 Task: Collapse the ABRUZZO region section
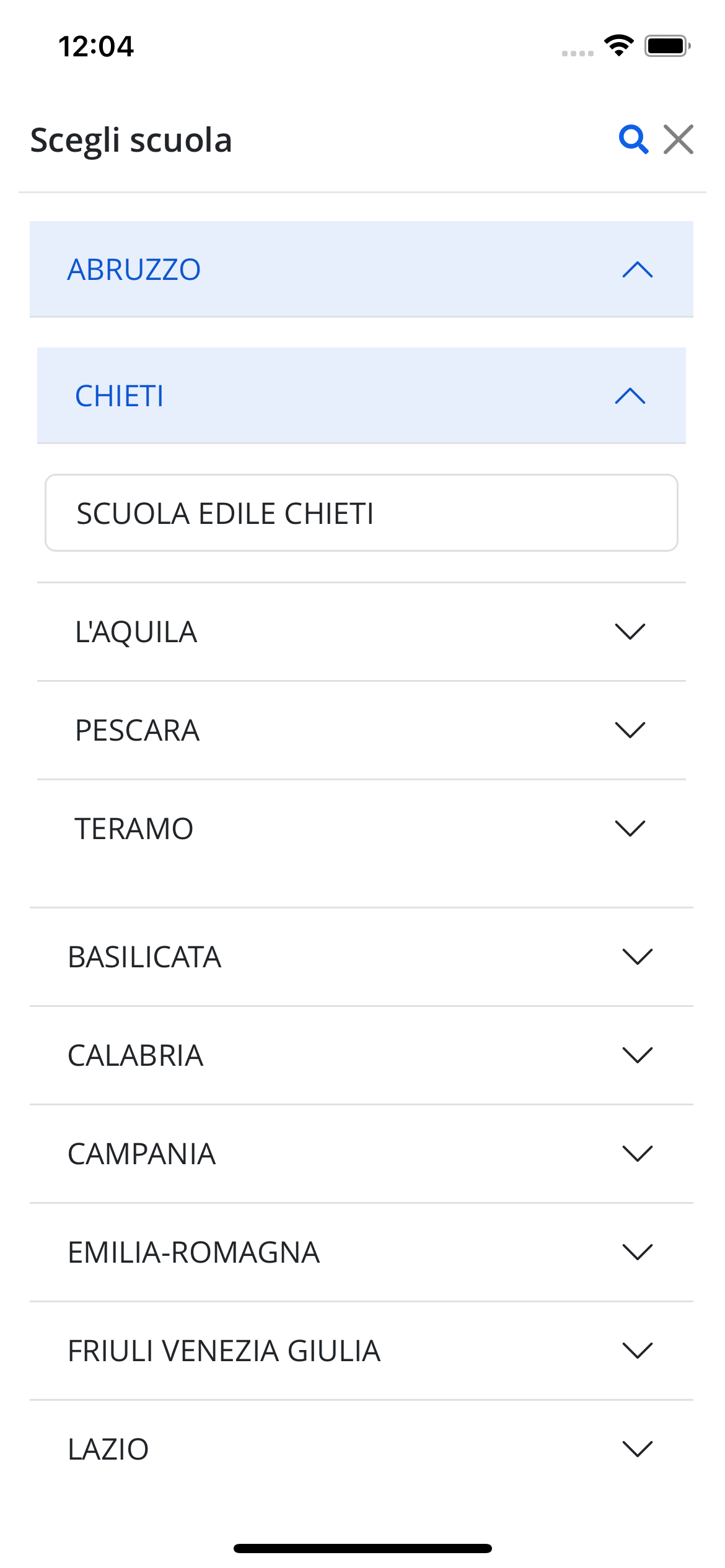pos(362,269)
